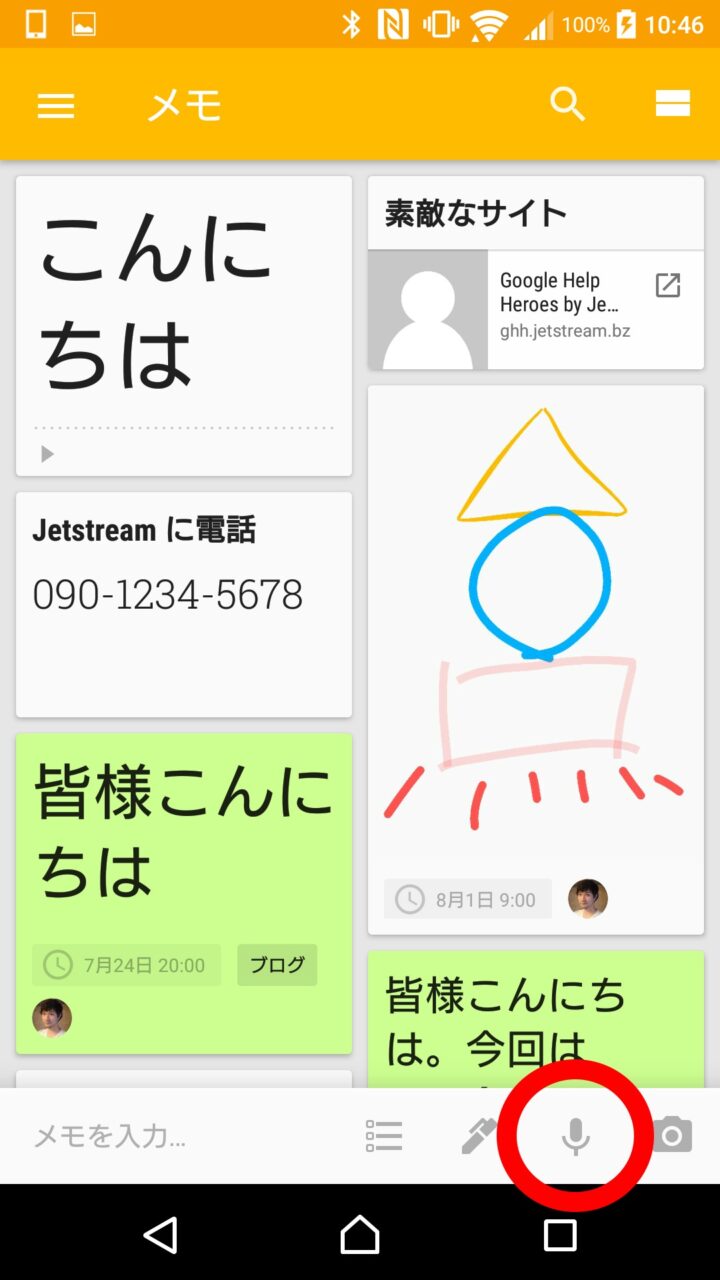The height and width of the screenshot is (1280, 720).
Task: Open the drawing note with the triangle and circle
Action: (x=536, y=620)
